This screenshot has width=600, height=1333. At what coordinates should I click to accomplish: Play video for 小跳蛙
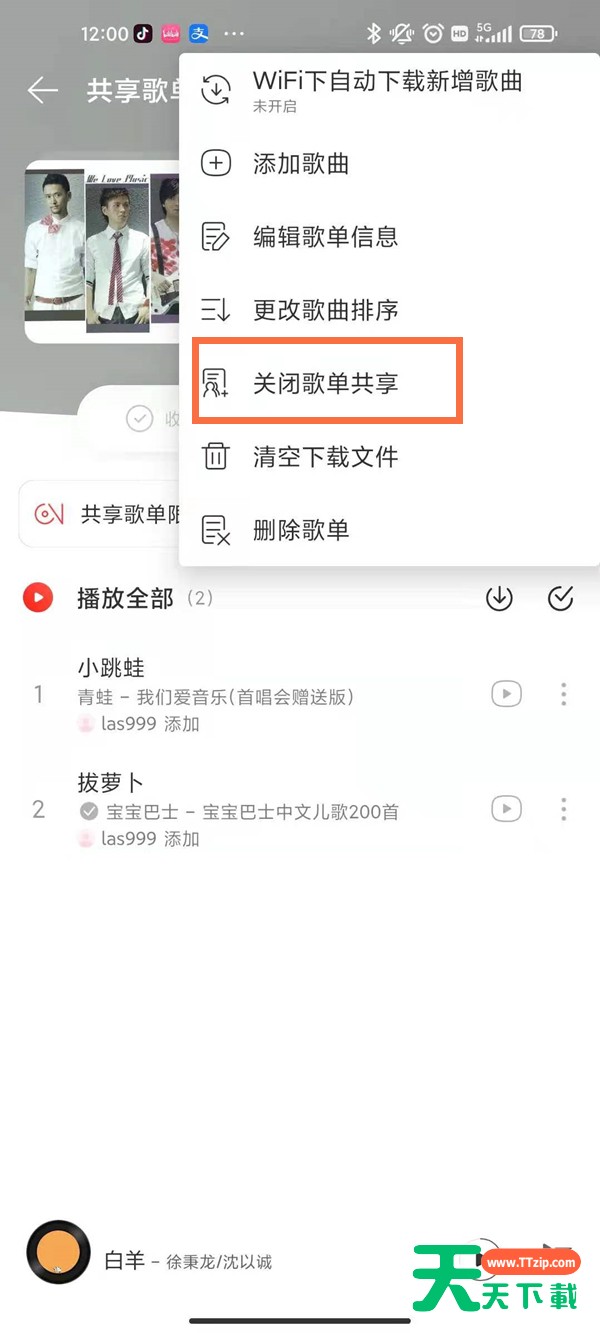(506, 694)
